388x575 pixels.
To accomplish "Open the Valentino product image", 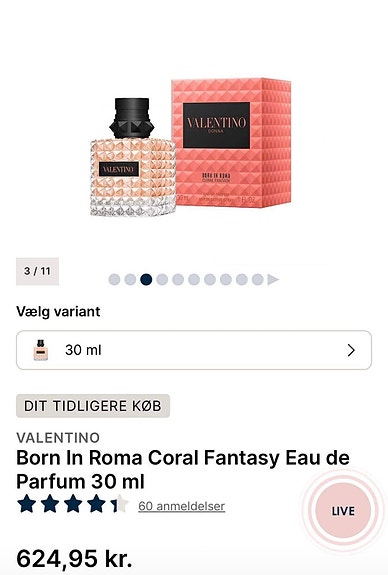I will (191, 147).
